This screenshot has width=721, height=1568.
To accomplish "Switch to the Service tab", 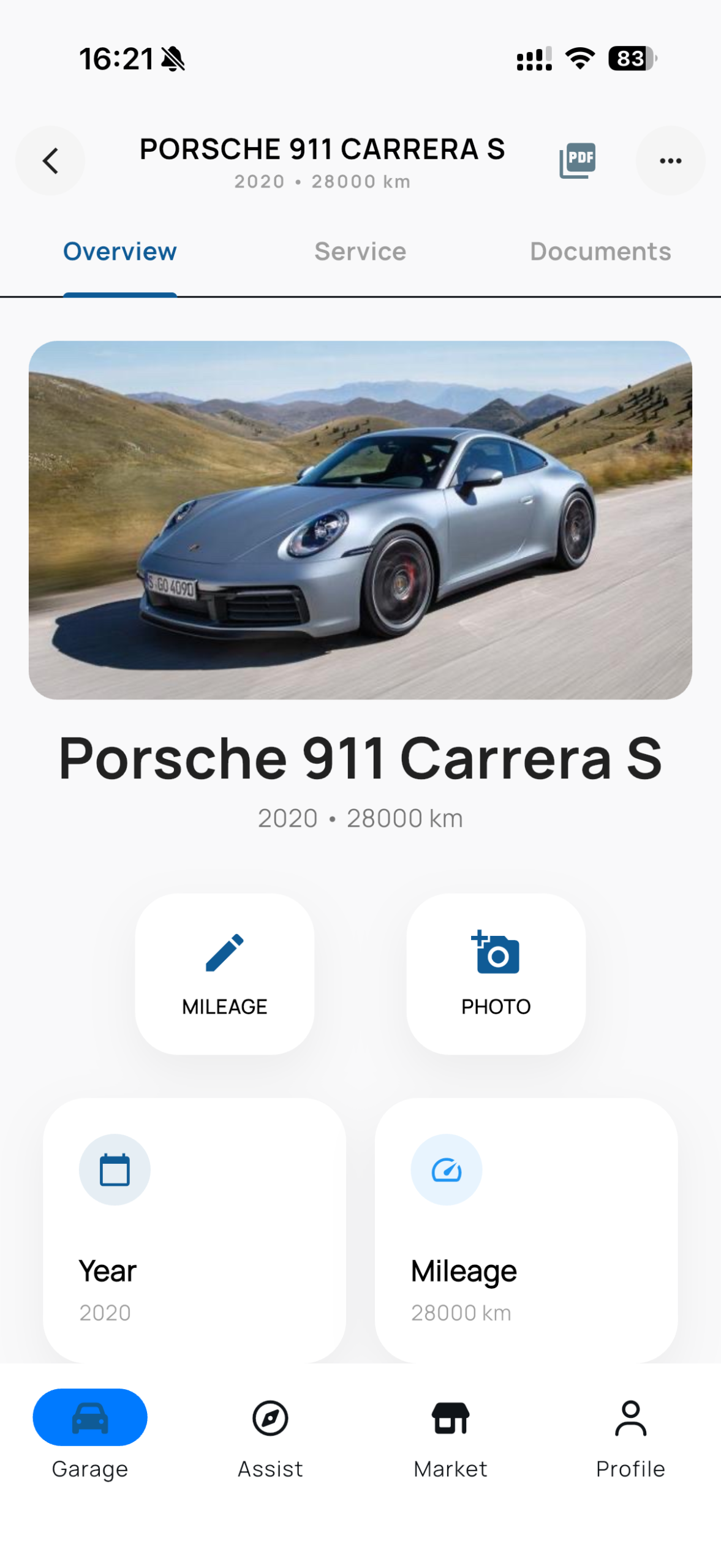I will pyautogui.click(x=359, y=251).
